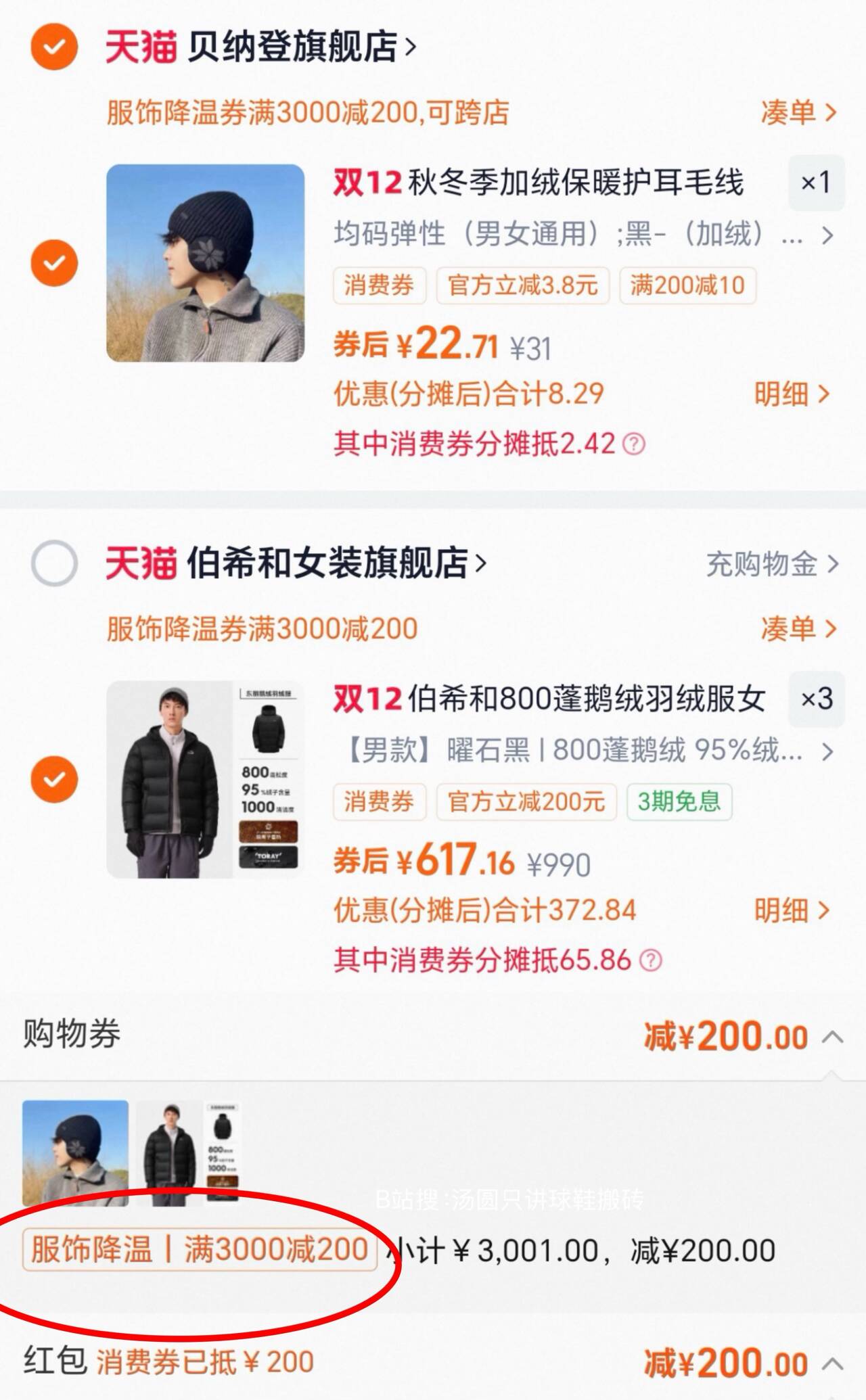Tap 凑单 in the 伯希和女装旗舰店 section

pyautogui.click(x=798, y=629)
